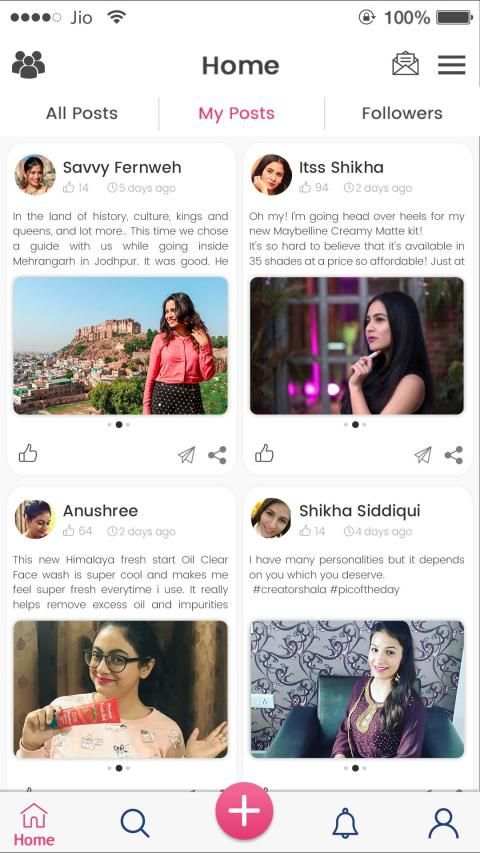Like Savvy Fernweh's post

[x=28, y=453]
